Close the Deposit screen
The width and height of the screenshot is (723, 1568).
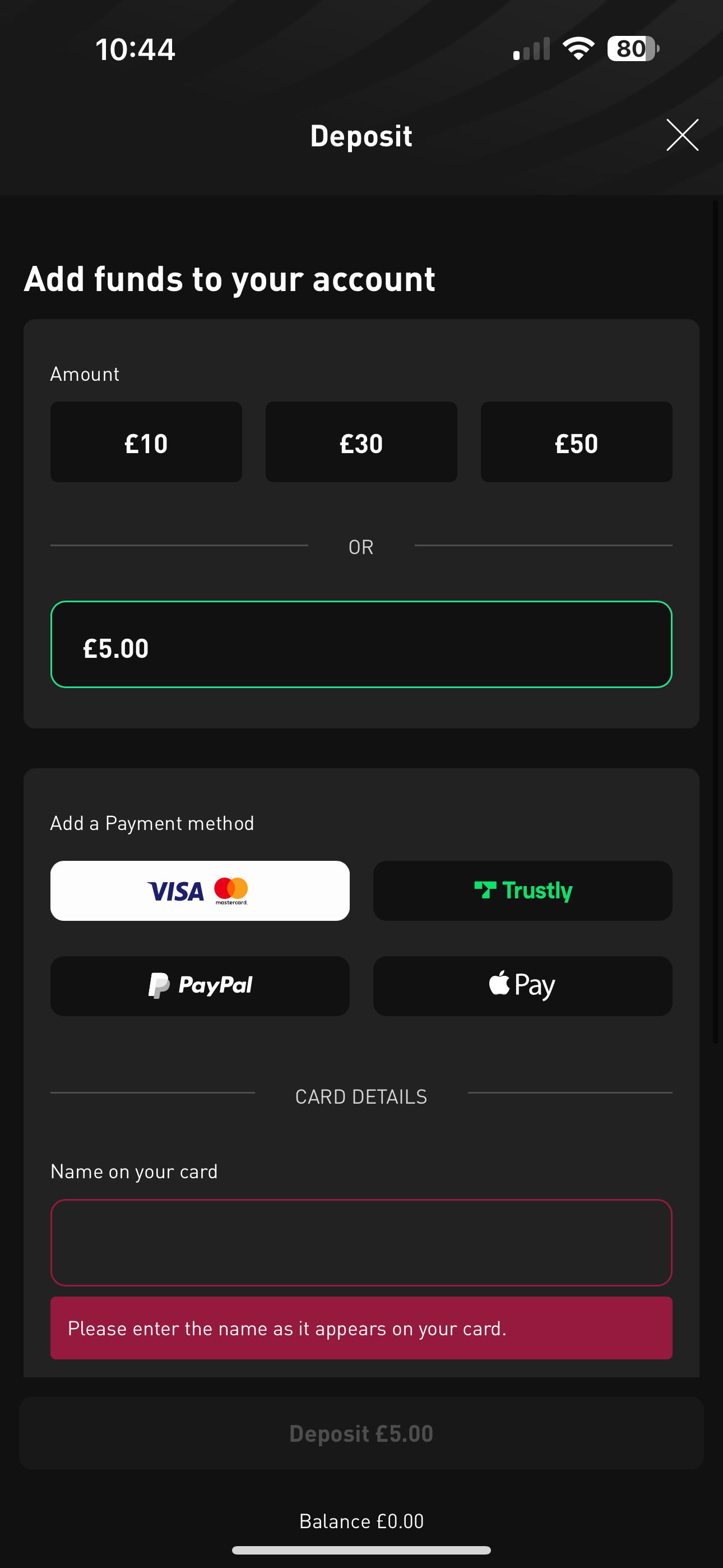click(x=682, y=135)
